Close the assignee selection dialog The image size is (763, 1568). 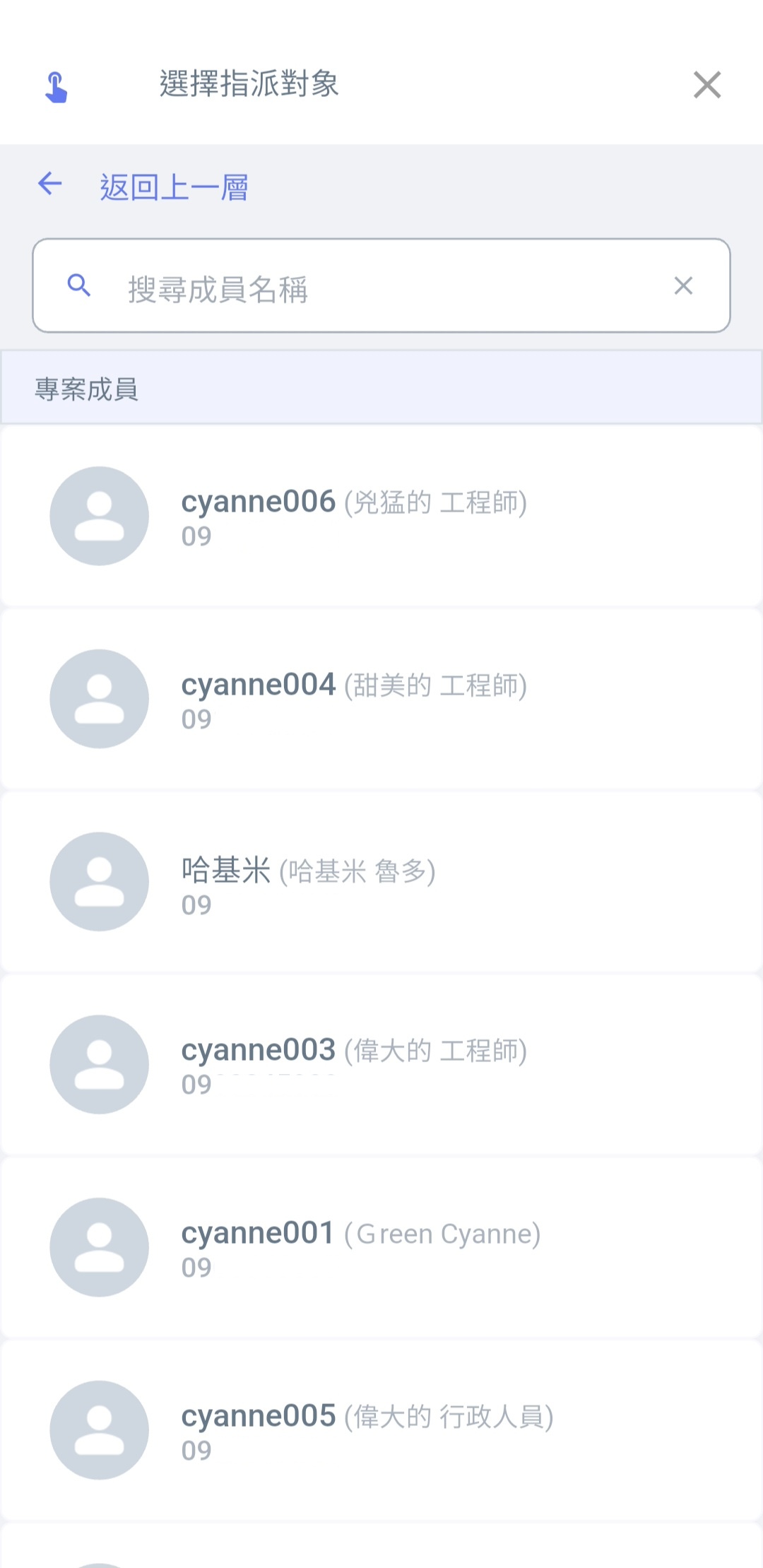pos(706,85)
